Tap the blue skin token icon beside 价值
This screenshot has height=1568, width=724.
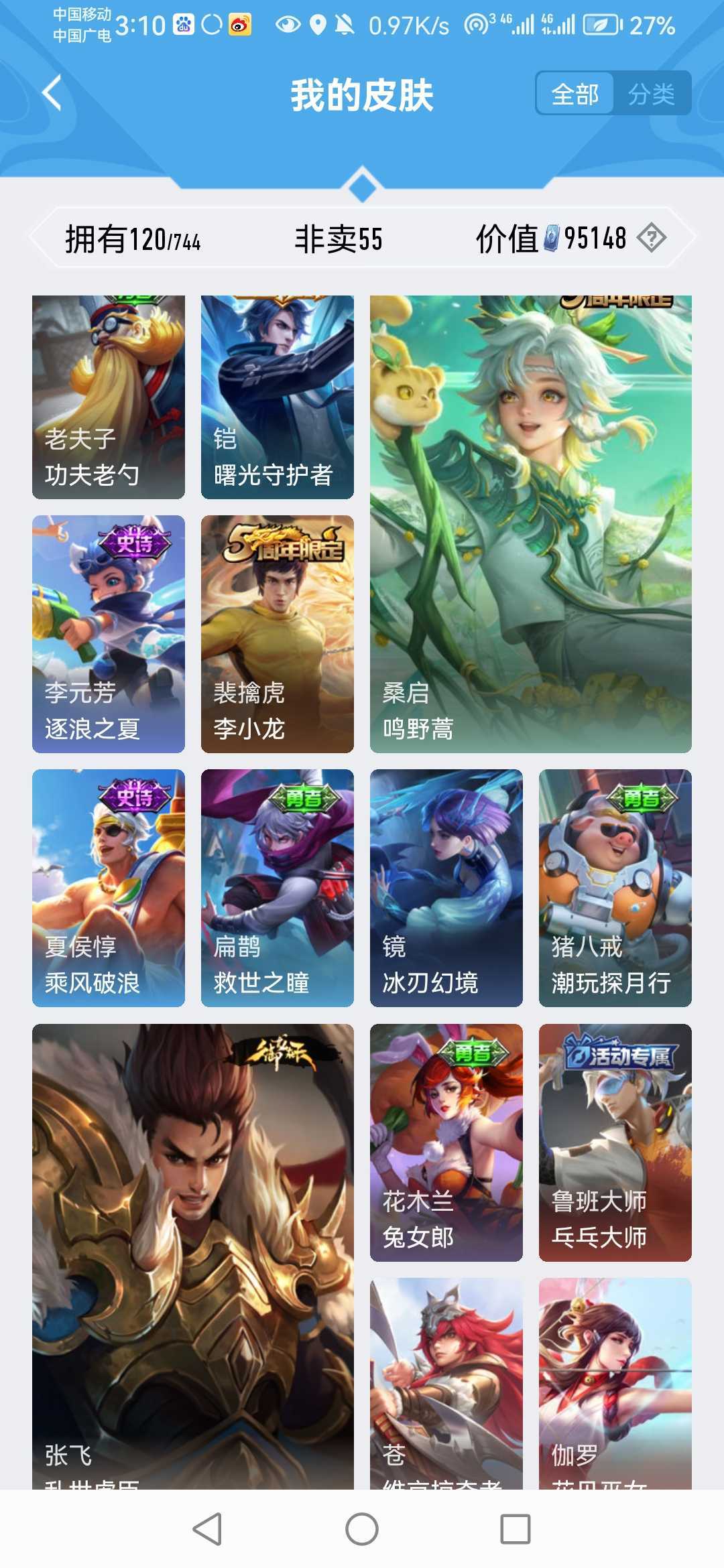point(554,237)
